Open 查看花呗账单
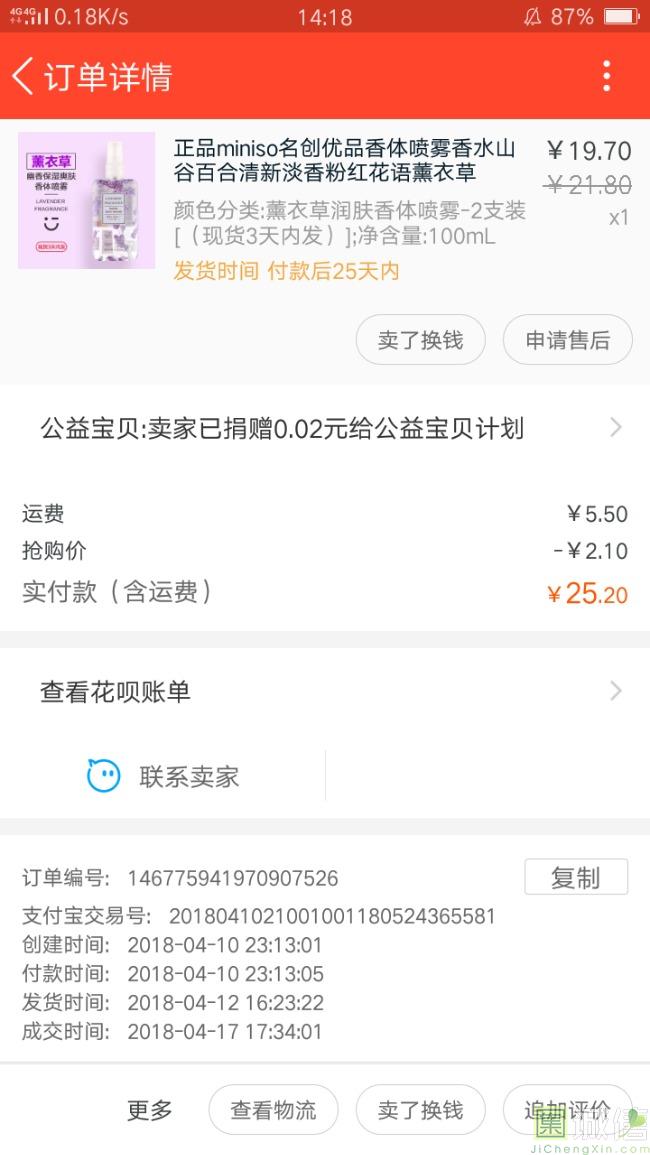This screenshot has height=1155, width=650. coord(325,691)
